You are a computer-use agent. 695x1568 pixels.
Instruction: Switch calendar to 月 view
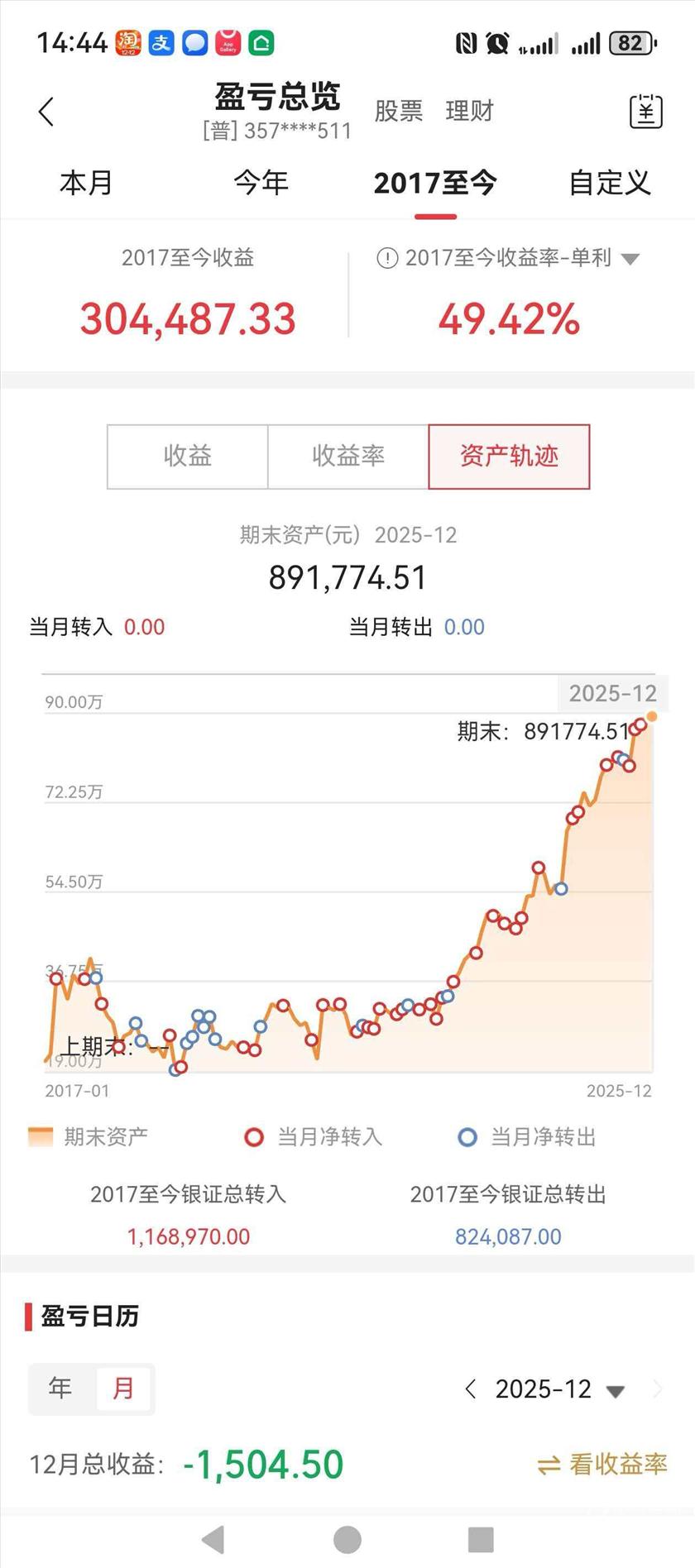pos(123,1388)
